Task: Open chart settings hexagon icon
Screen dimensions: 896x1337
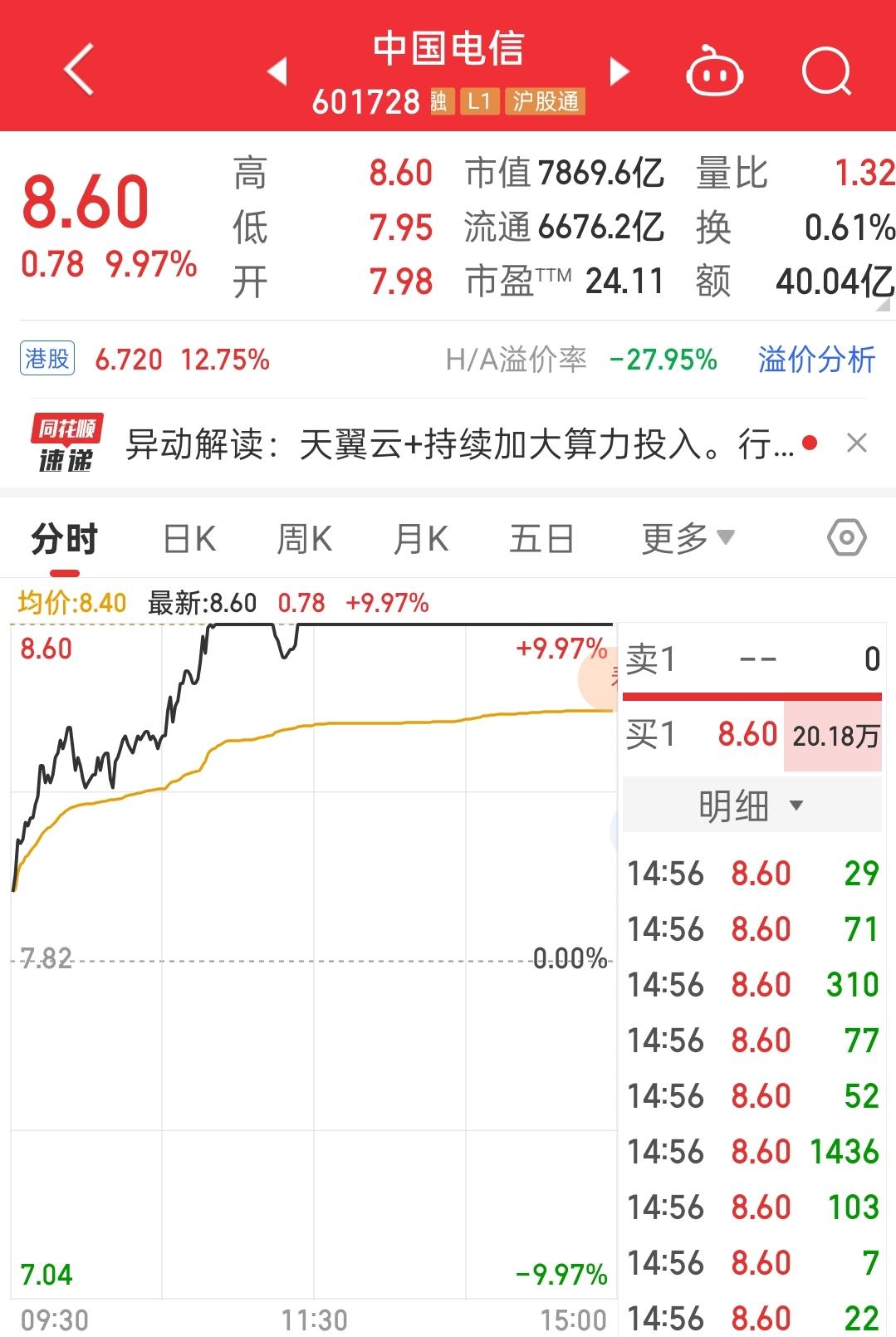Action: [x=846, y=538]
